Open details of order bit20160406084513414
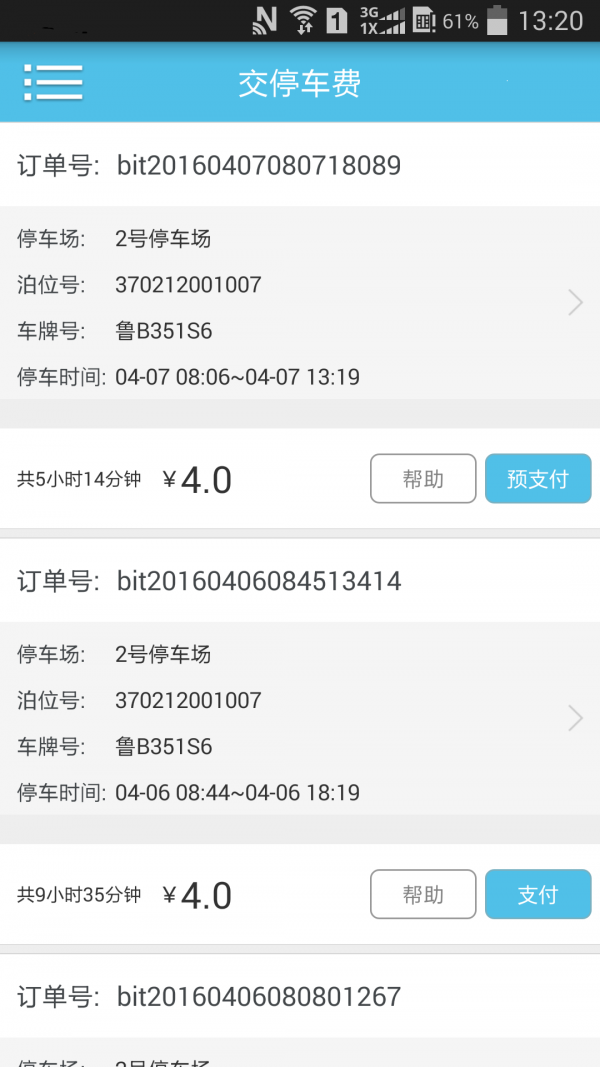The height and width of the screenshot is (1067, 600). click(x=300, y=718)
